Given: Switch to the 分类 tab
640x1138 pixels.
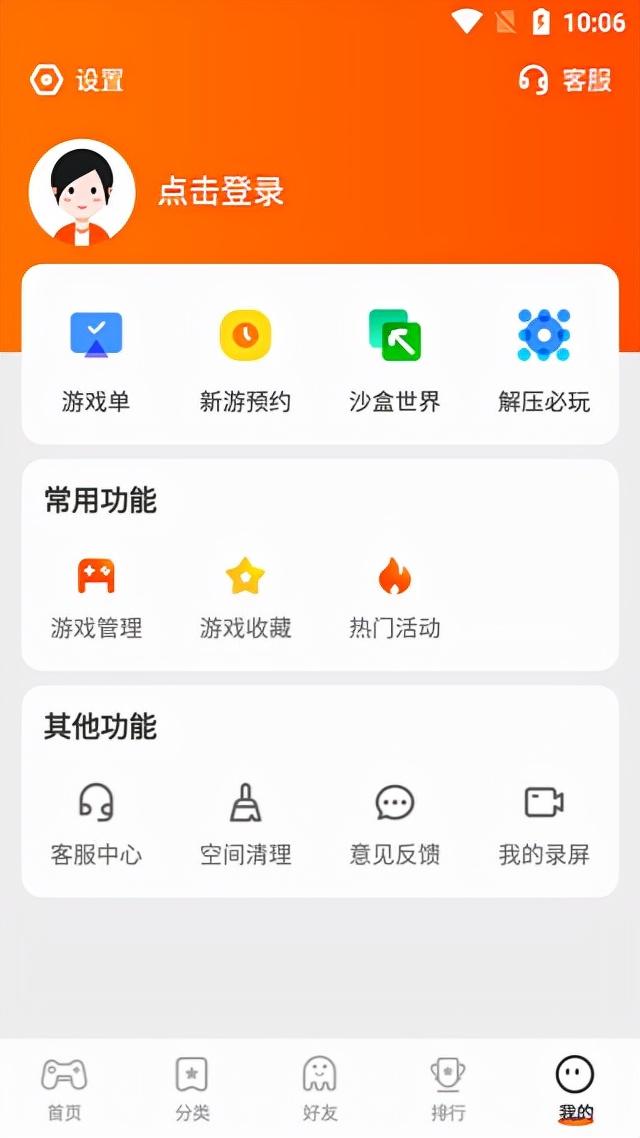Looking at the screenshot, I should tap(192, 1088).
